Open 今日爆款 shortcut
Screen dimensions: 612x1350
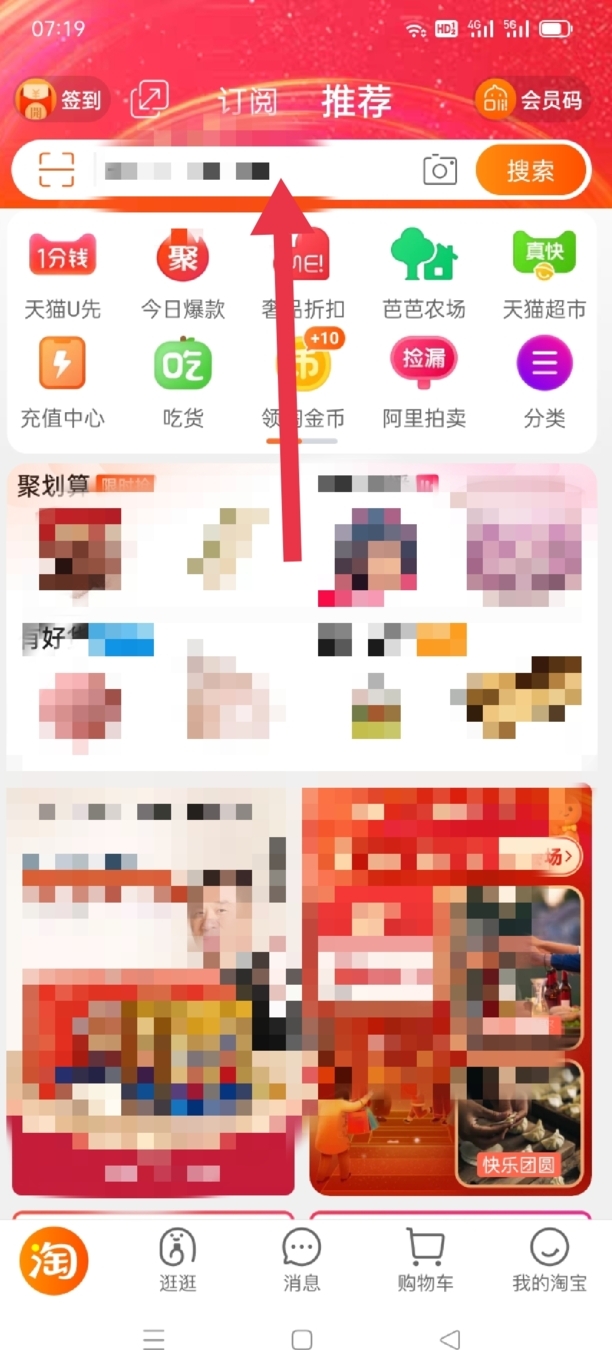(183, 274)
